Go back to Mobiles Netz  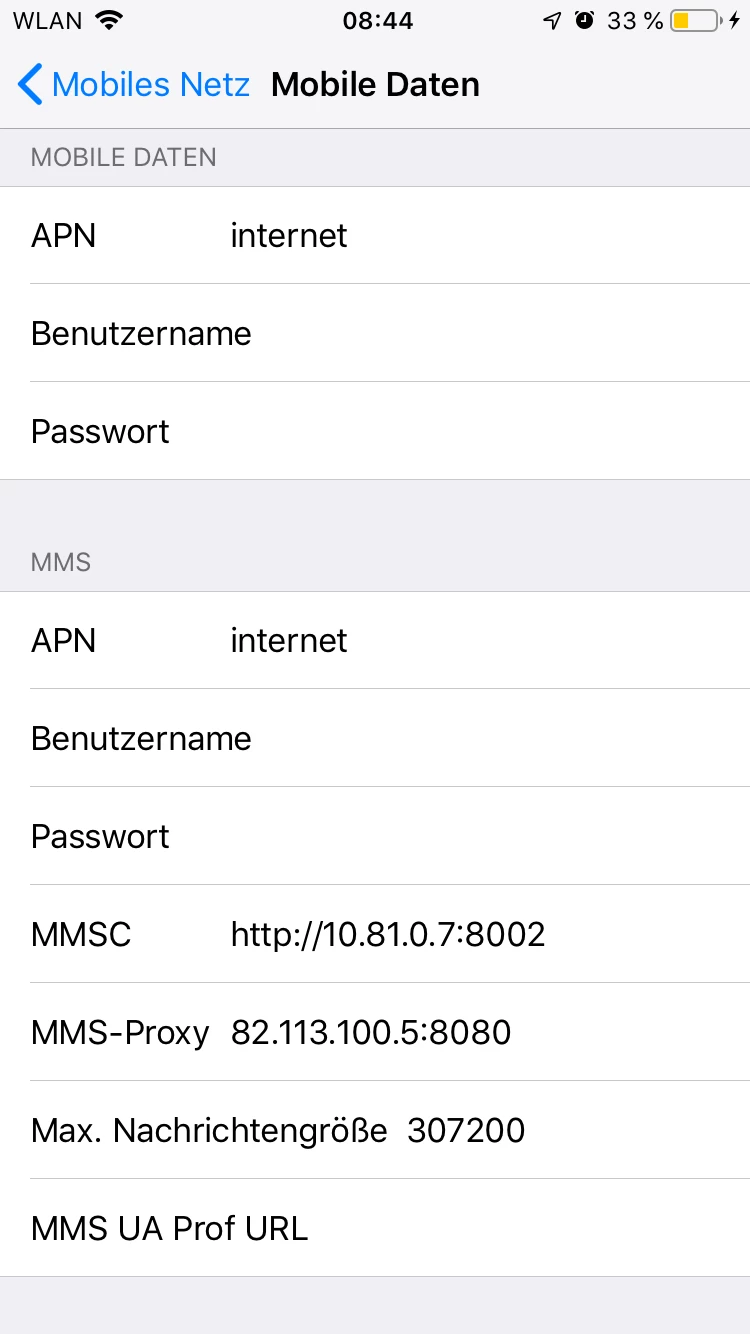pos(134,85)
